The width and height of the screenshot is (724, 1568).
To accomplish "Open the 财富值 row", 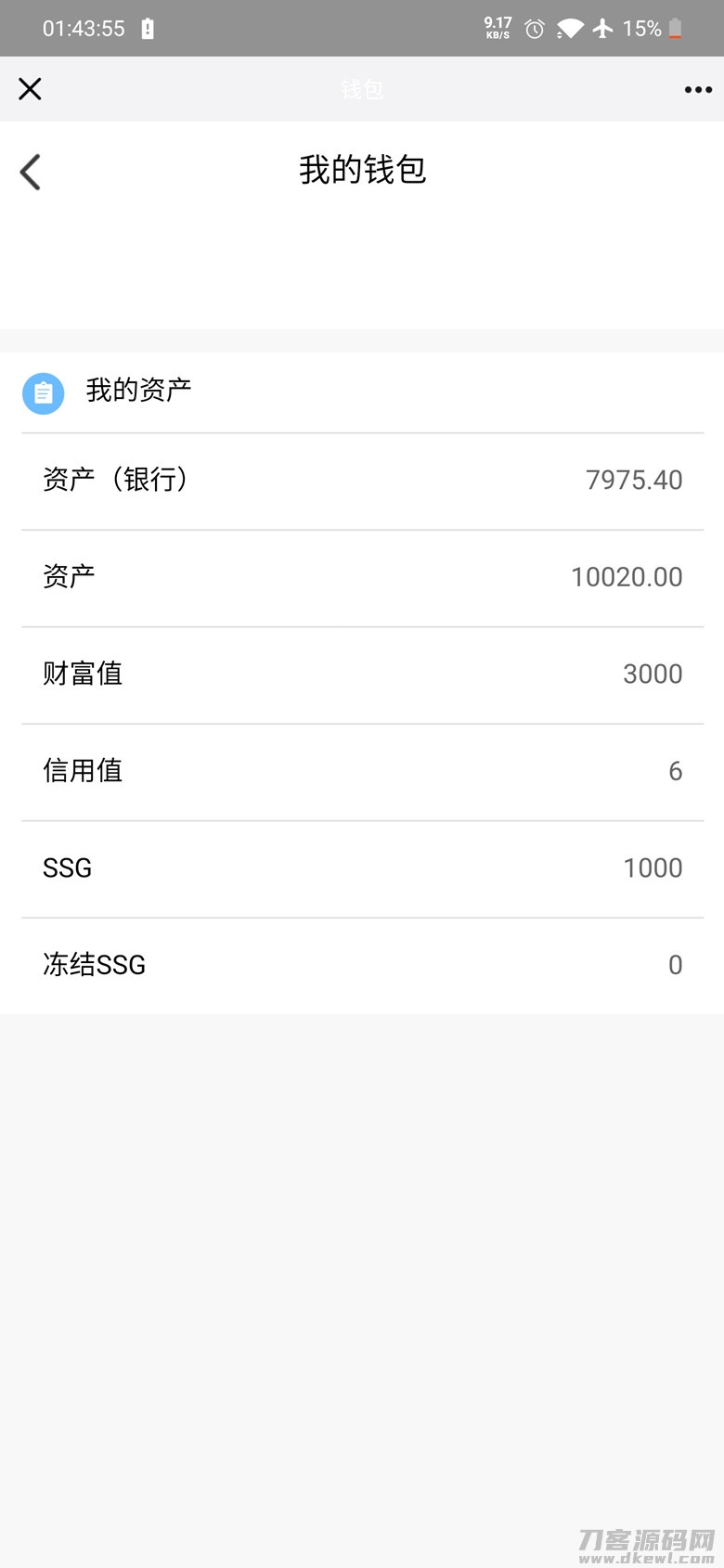I will 362,675.
